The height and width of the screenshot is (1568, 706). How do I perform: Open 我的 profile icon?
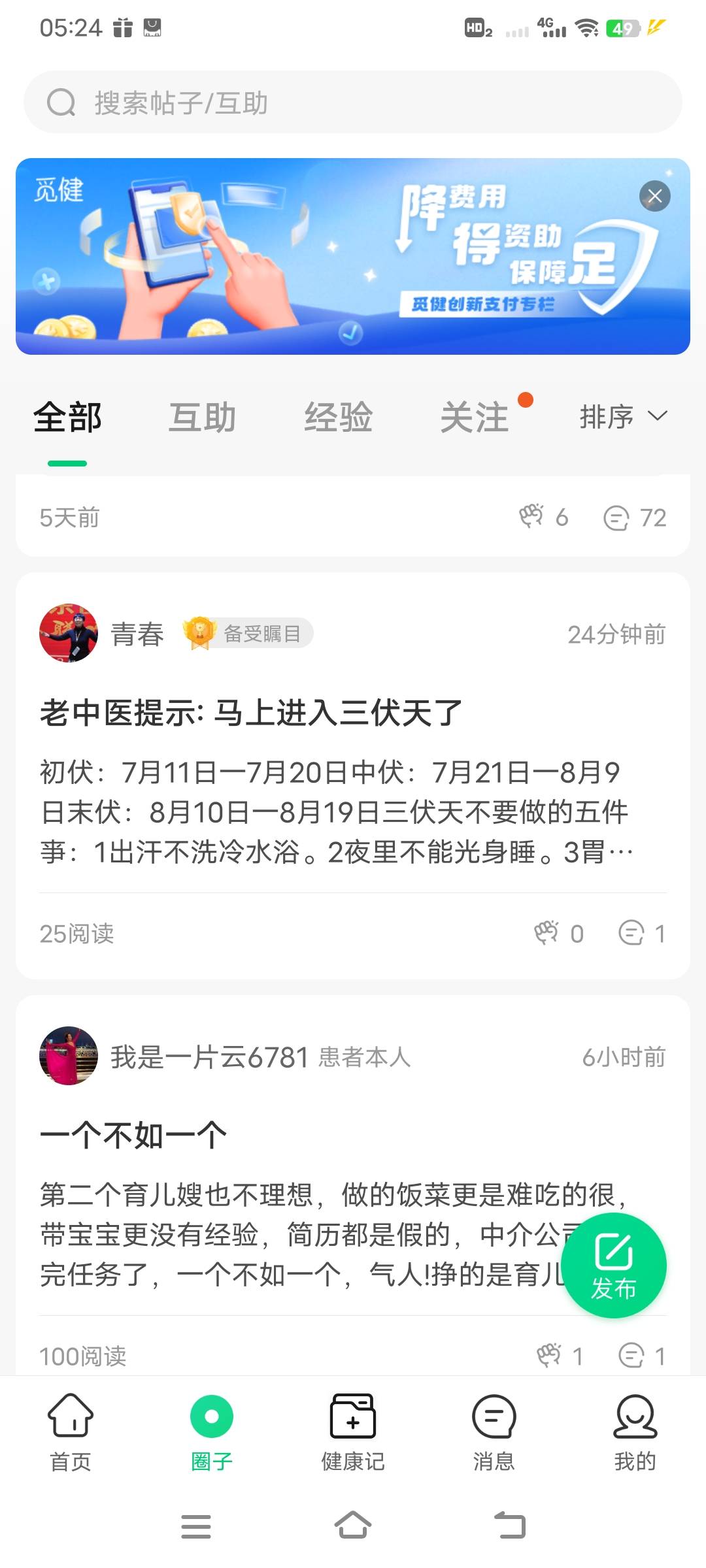[x=635, y=1432]
